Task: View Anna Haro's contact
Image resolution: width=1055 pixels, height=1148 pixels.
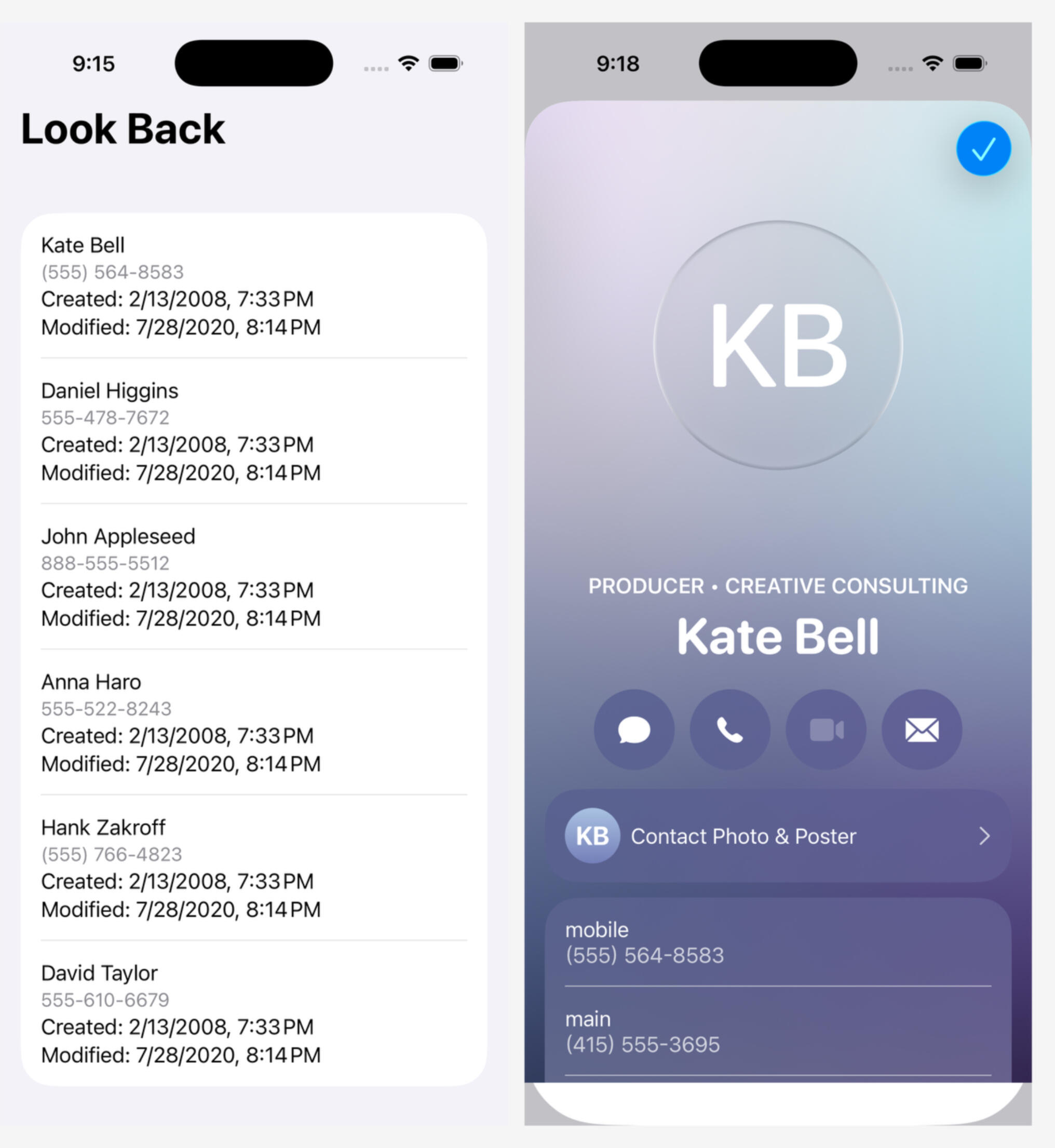Action: [x=253, y=723]
